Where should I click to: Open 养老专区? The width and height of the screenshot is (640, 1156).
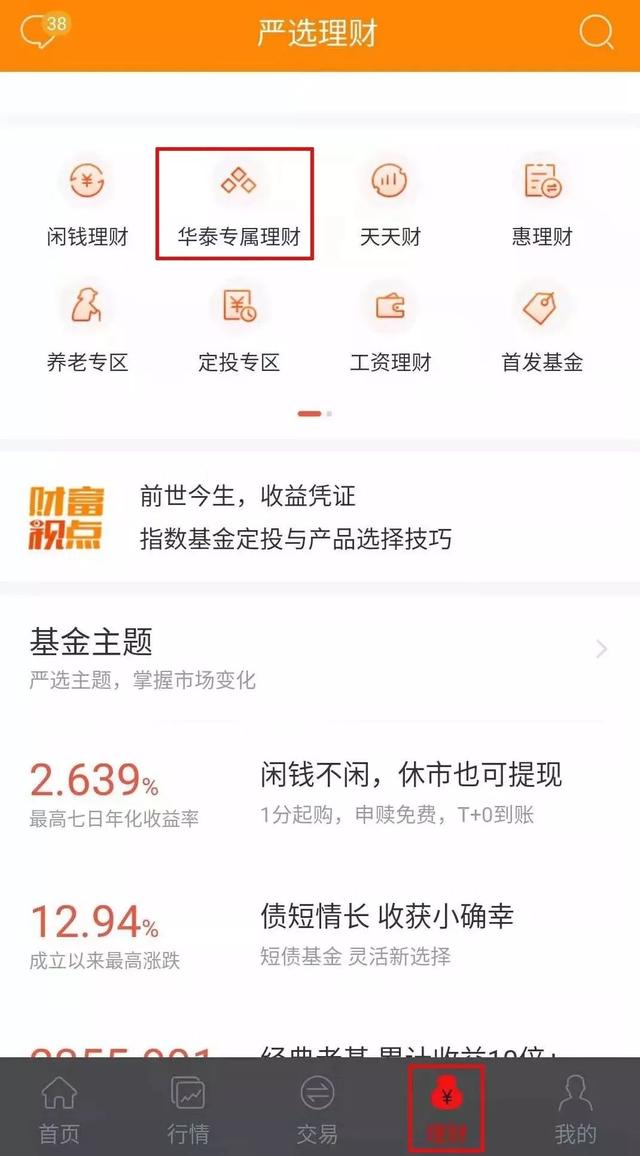point(88,329)
